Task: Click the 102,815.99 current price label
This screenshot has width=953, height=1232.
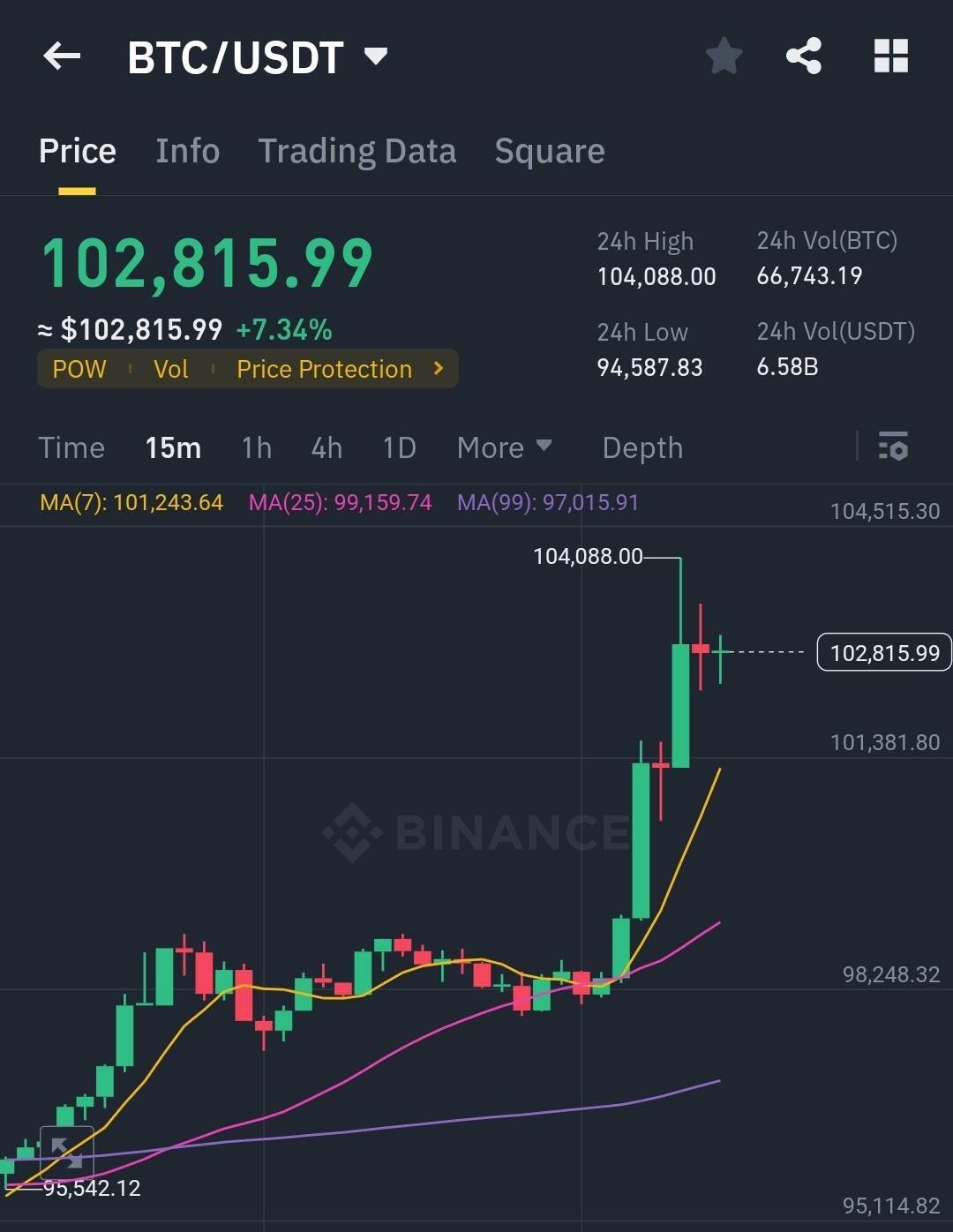Action: point(882,653)
